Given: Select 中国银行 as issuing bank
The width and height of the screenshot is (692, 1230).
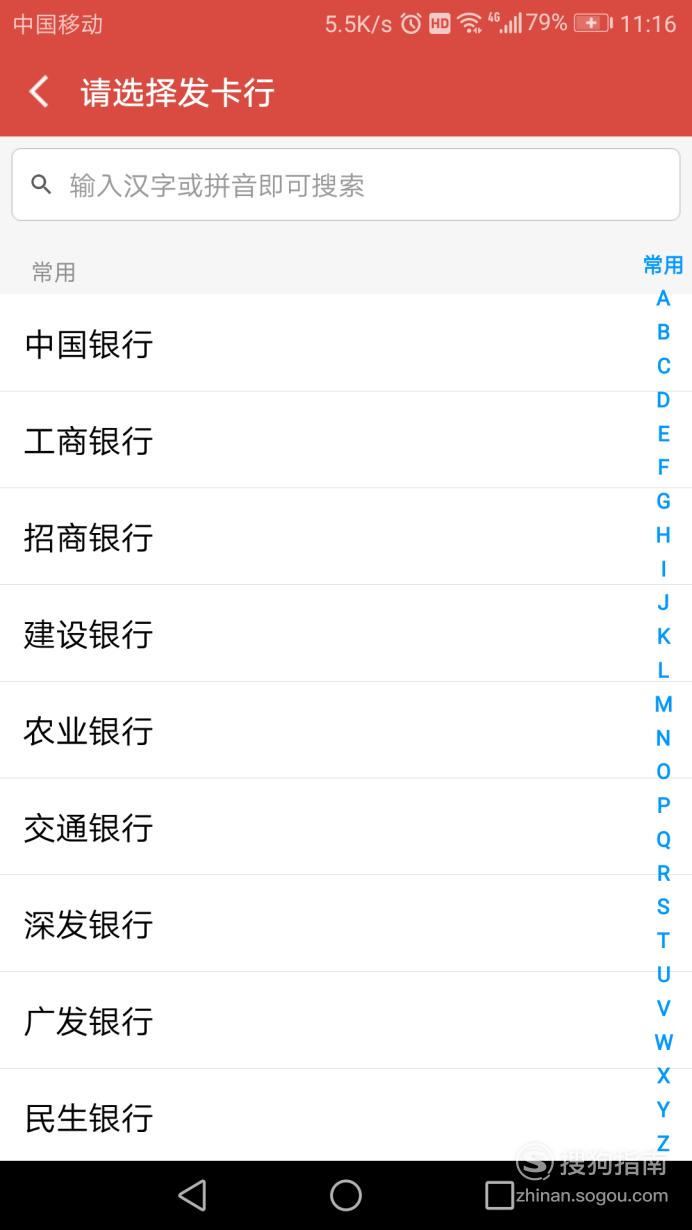Looking at the screenshot, I should click(x=346, y=343).
